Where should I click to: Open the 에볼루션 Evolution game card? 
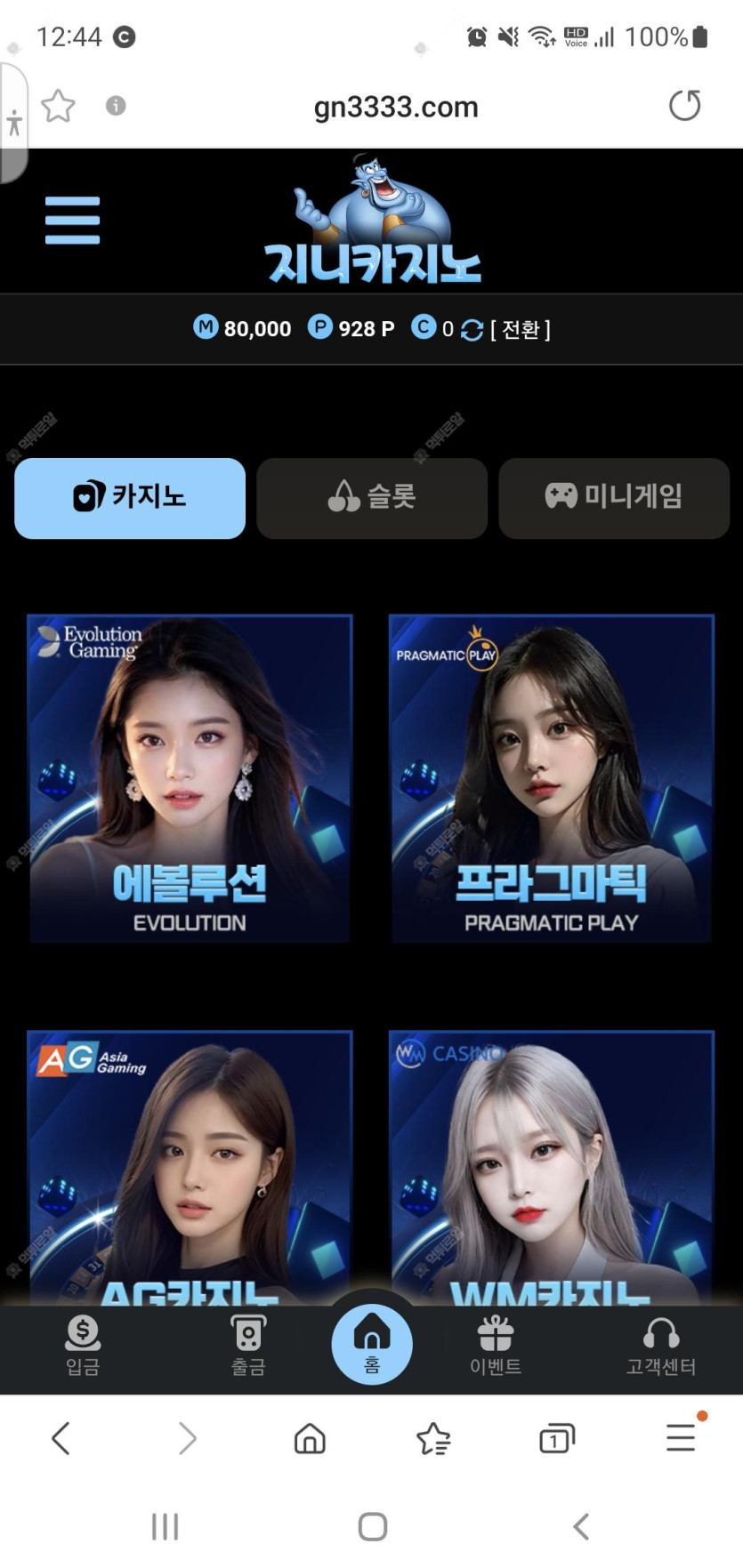(x=190, y=778)
